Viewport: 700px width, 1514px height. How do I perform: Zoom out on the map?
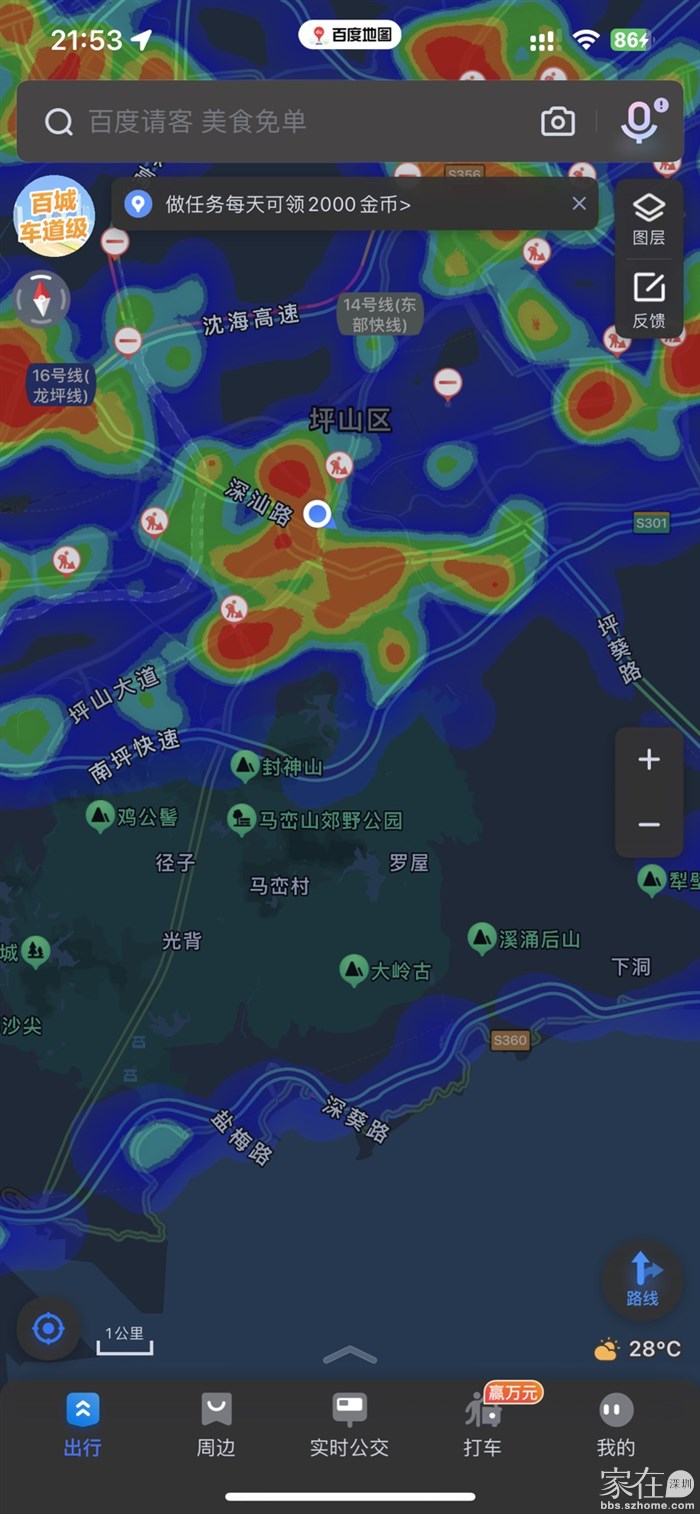(x=649, y=825)
